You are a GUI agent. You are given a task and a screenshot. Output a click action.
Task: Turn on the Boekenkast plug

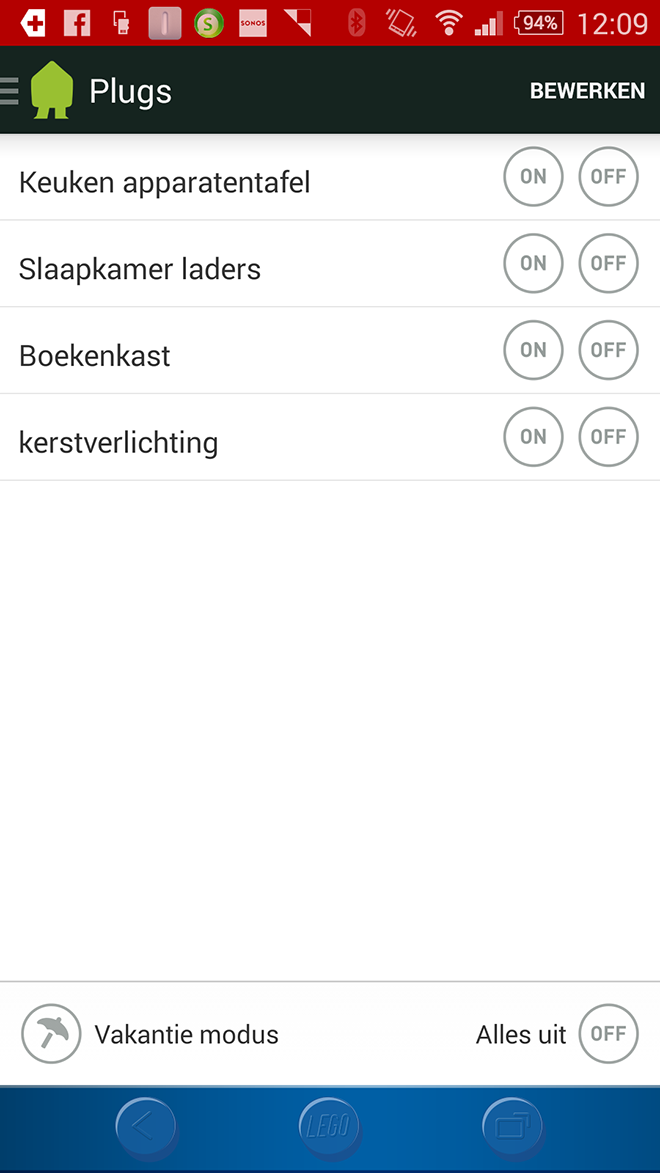coord(533,350)
